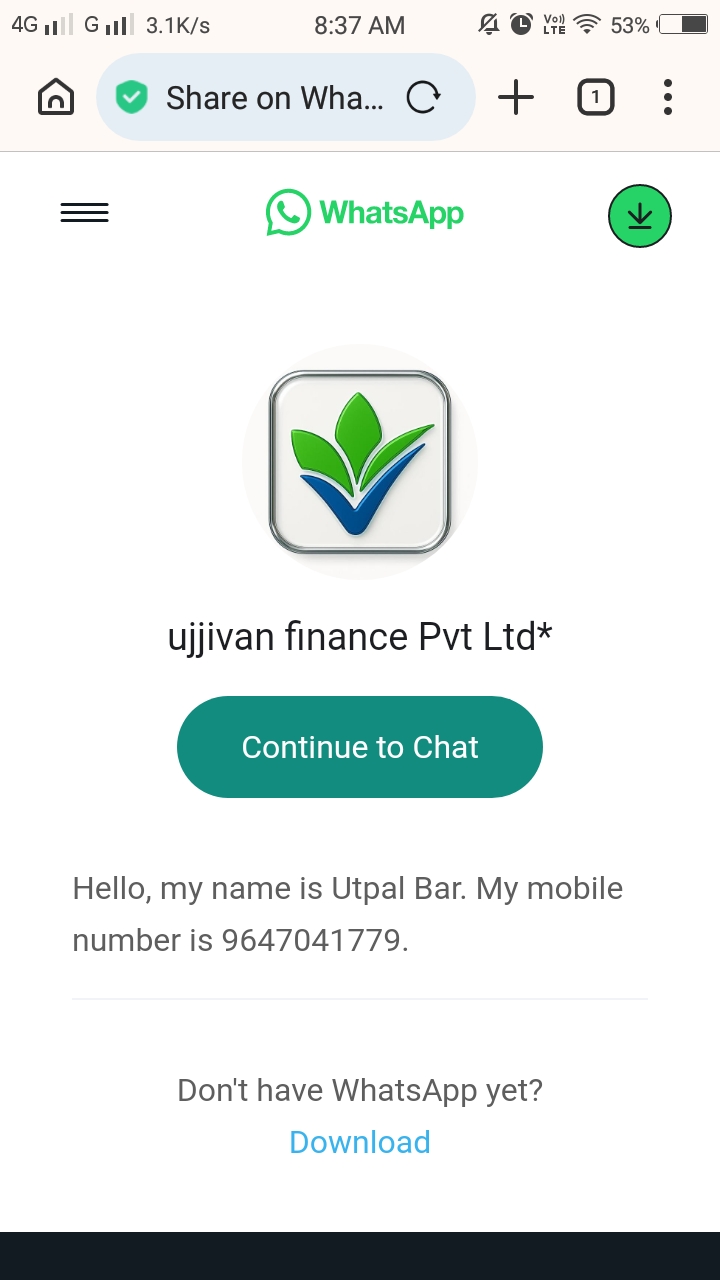Go to the browser home page

pyautogui.click(x=56, y=97)
